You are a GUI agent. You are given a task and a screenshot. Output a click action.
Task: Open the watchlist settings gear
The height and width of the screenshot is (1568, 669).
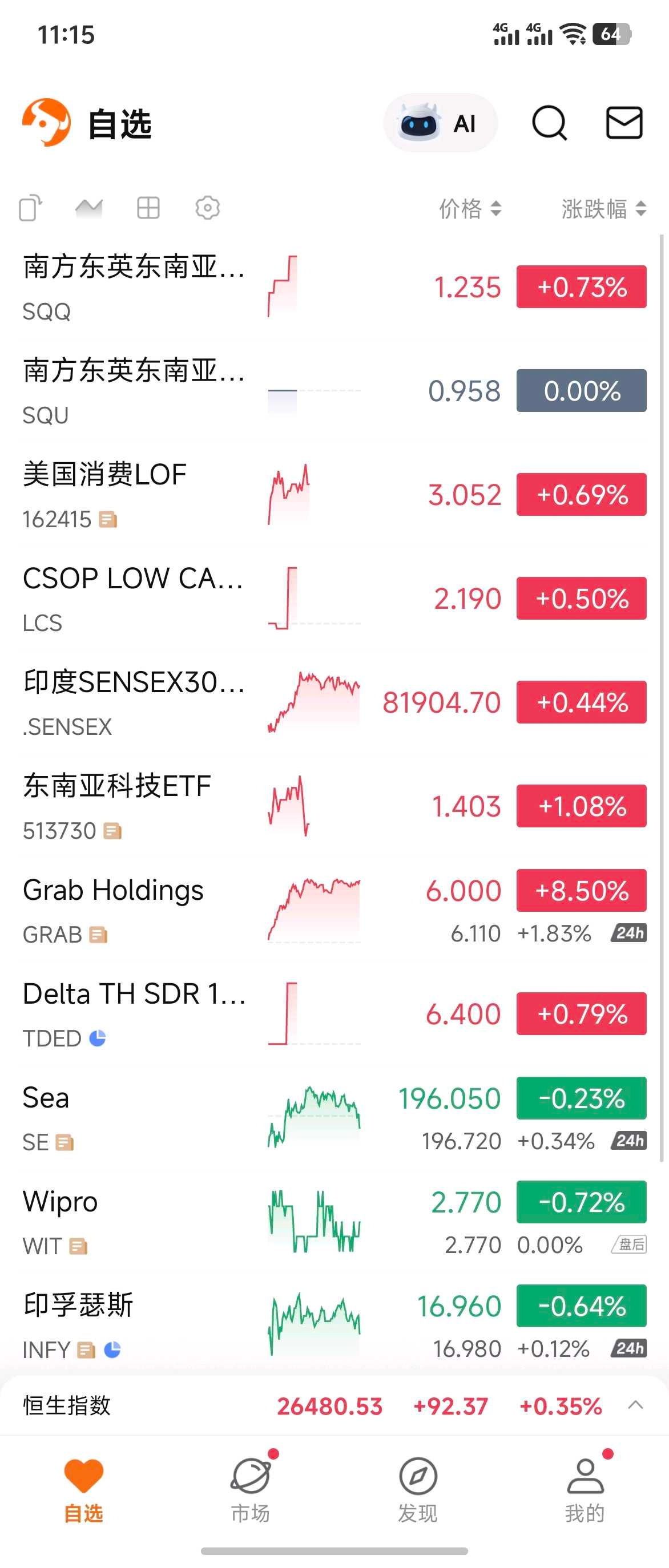[208, 208]
